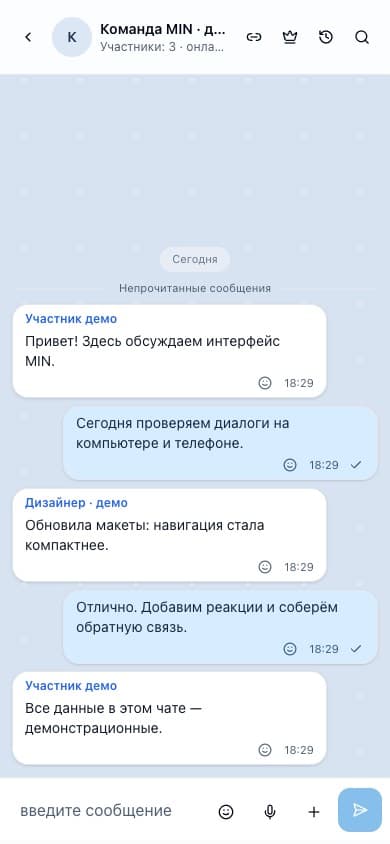The width and height of the screenshot is (390, 844).
Task: Go back from the Команда MIN chat
Action: point(29,37)
